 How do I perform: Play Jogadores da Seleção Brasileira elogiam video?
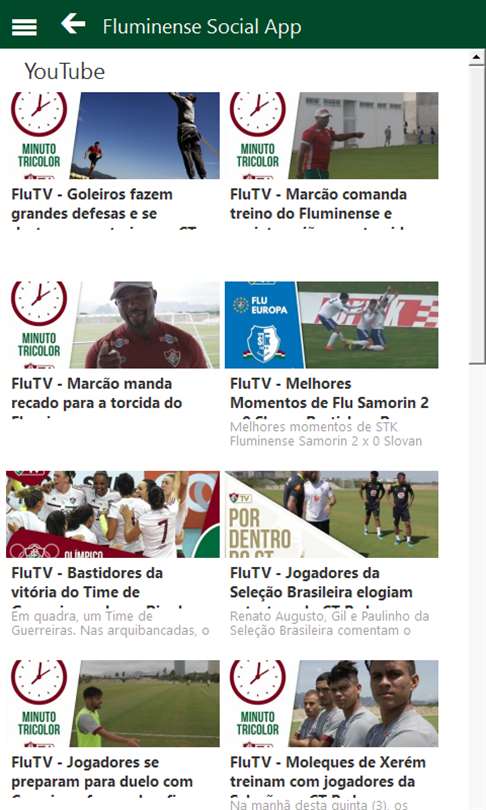(x=332, y=514)
